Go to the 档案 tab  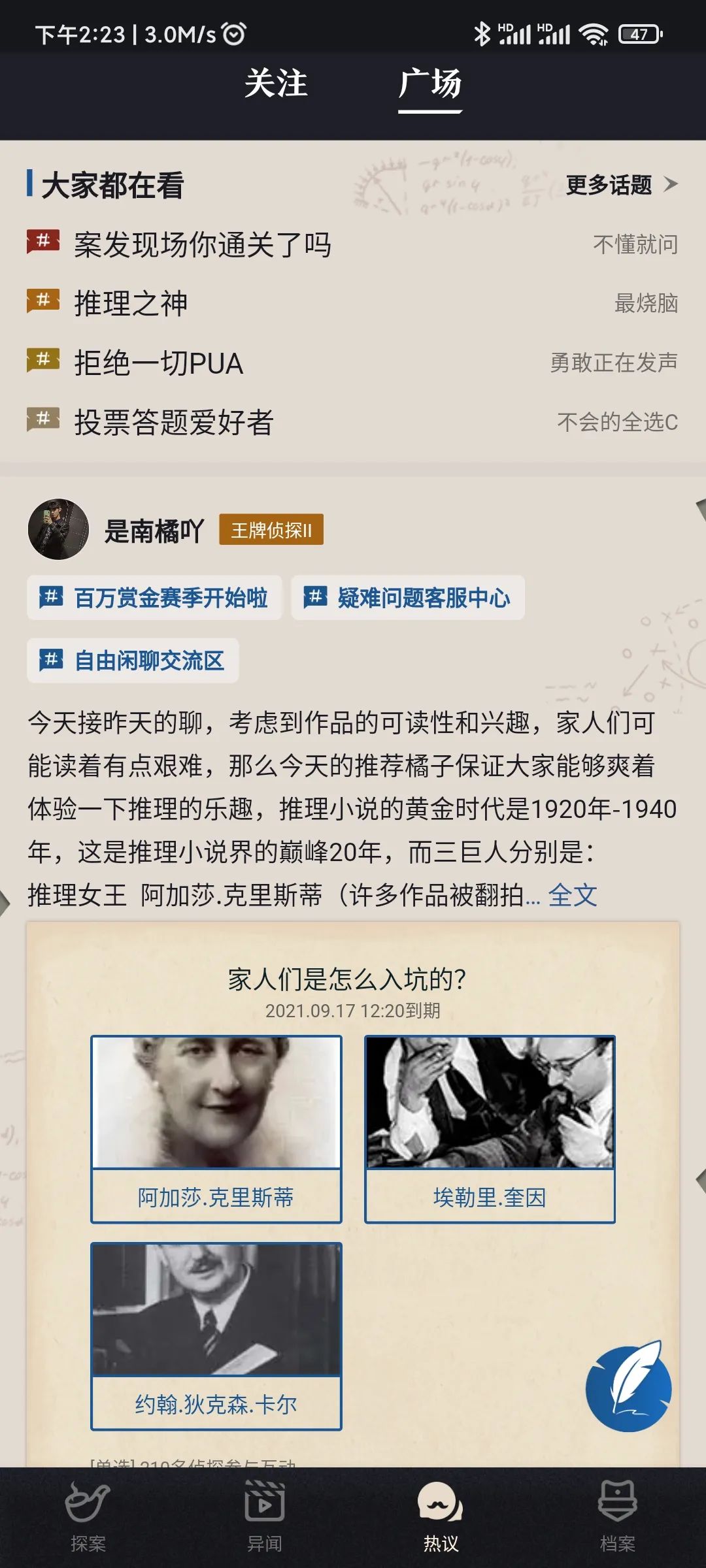618,1517
